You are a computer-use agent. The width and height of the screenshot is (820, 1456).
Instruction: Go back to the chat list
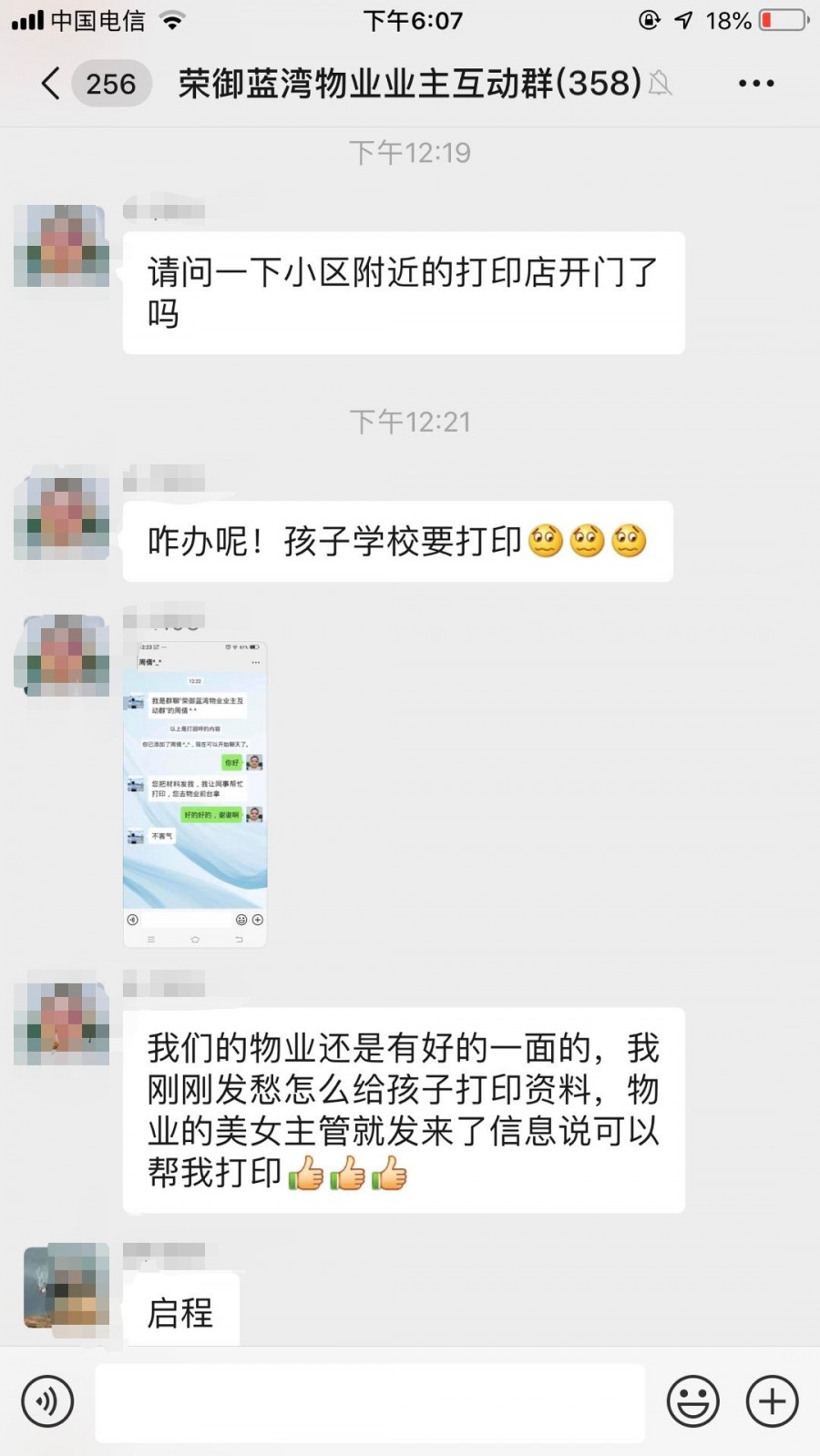52,84
